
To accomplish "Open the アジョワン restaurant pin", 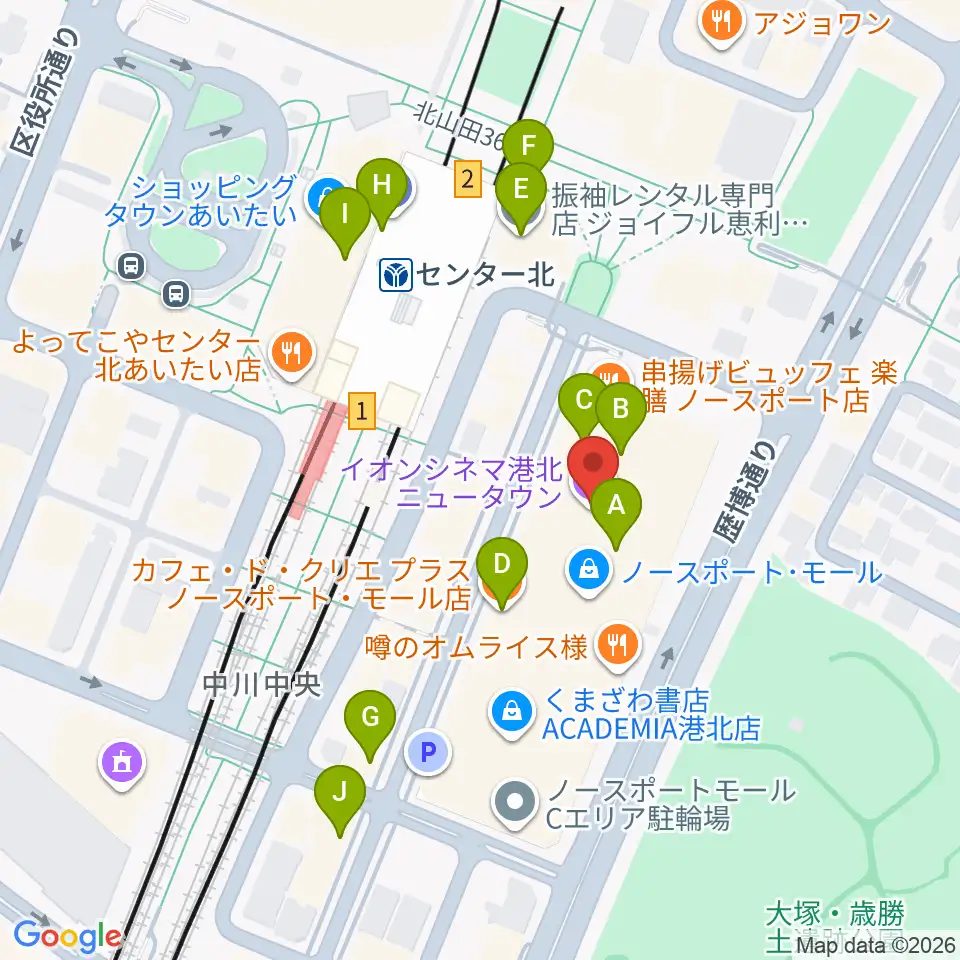I will [723, 24].
